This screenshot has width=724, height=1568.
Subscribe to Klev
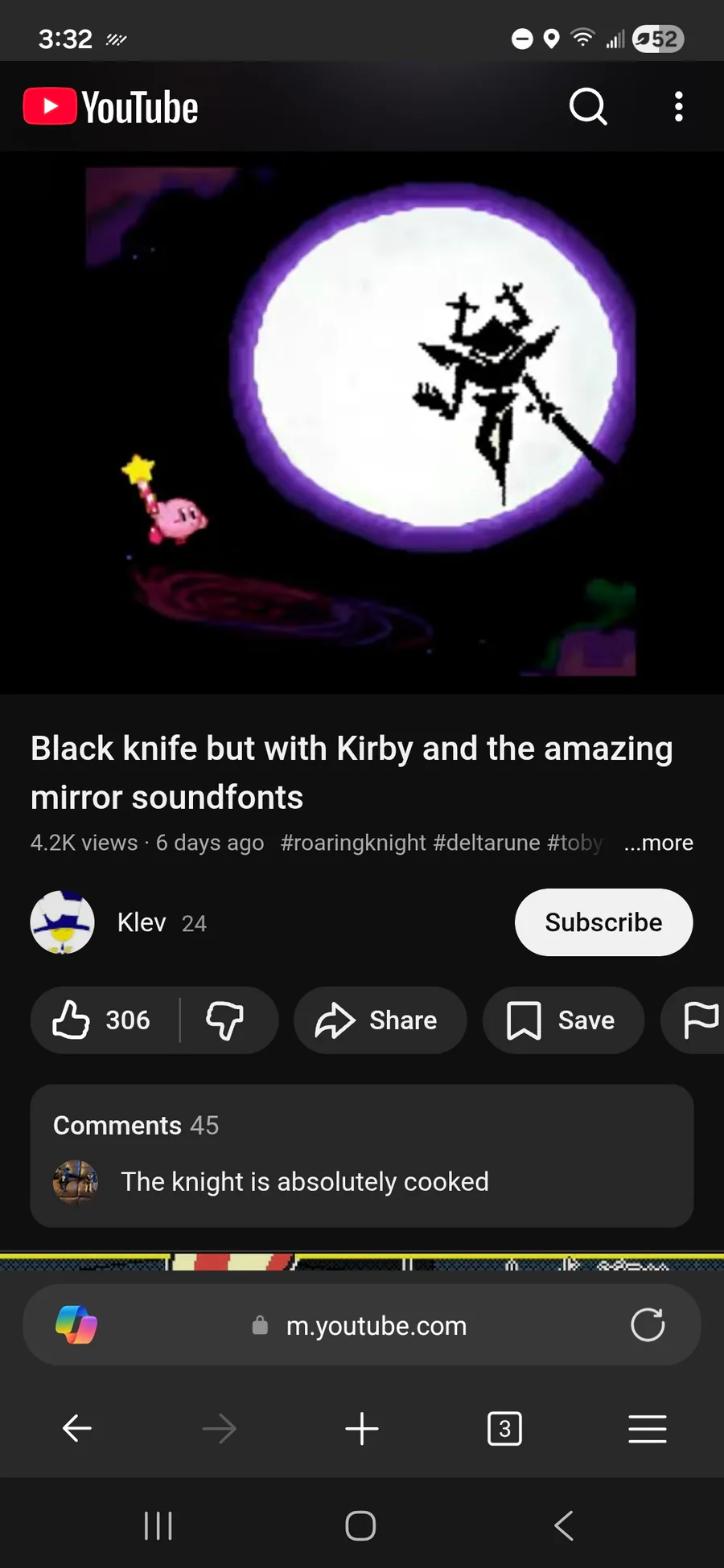click(x=603, y=922)
